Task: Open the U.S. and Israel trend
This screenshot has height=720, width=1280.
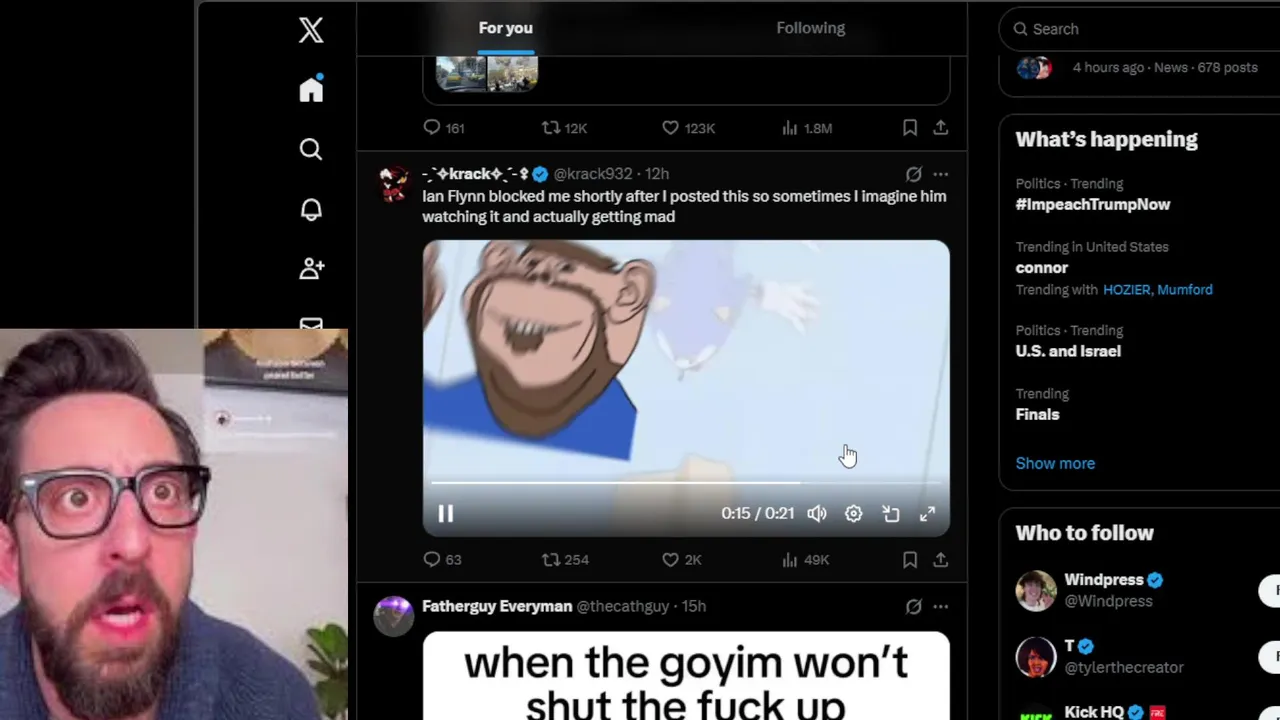Action: (x=1068, y=351)
